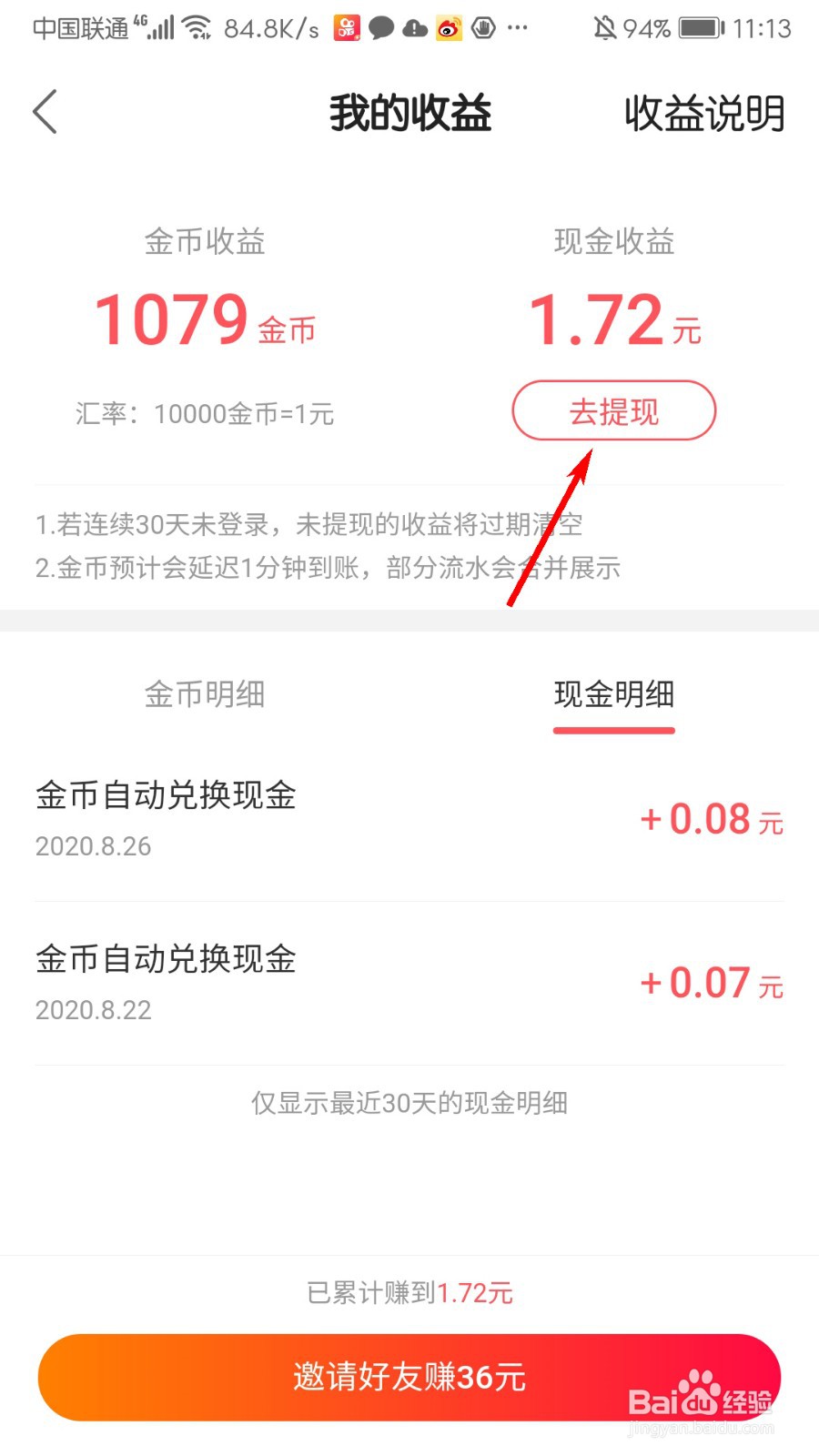Viewport: 819px width, 1456px height.
Task: Tap the cloud warning status icon
Action: pos(415,28)
